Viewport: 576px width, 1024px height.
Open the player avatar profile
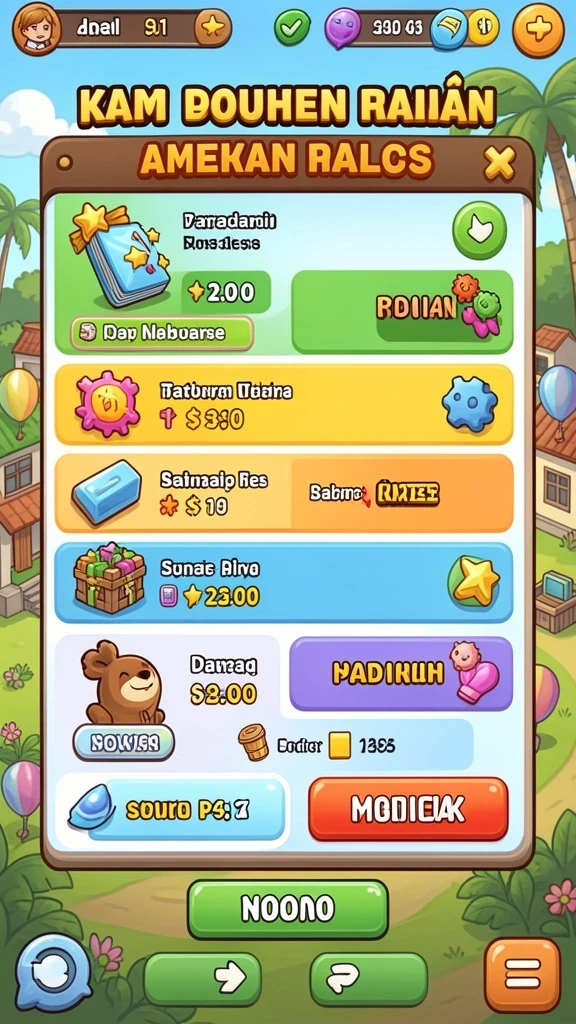coord(36,29)
